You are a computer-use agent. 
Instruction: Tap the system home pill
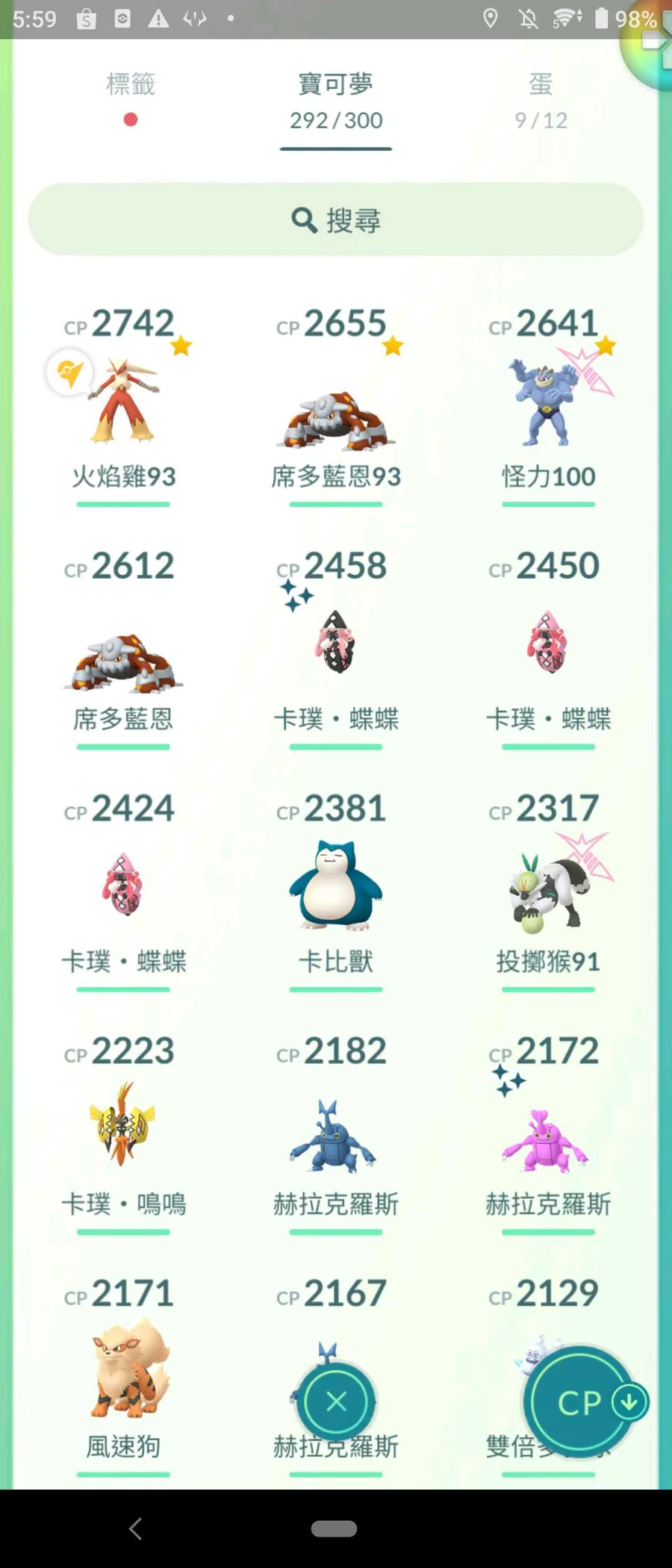coord(334,1528)
